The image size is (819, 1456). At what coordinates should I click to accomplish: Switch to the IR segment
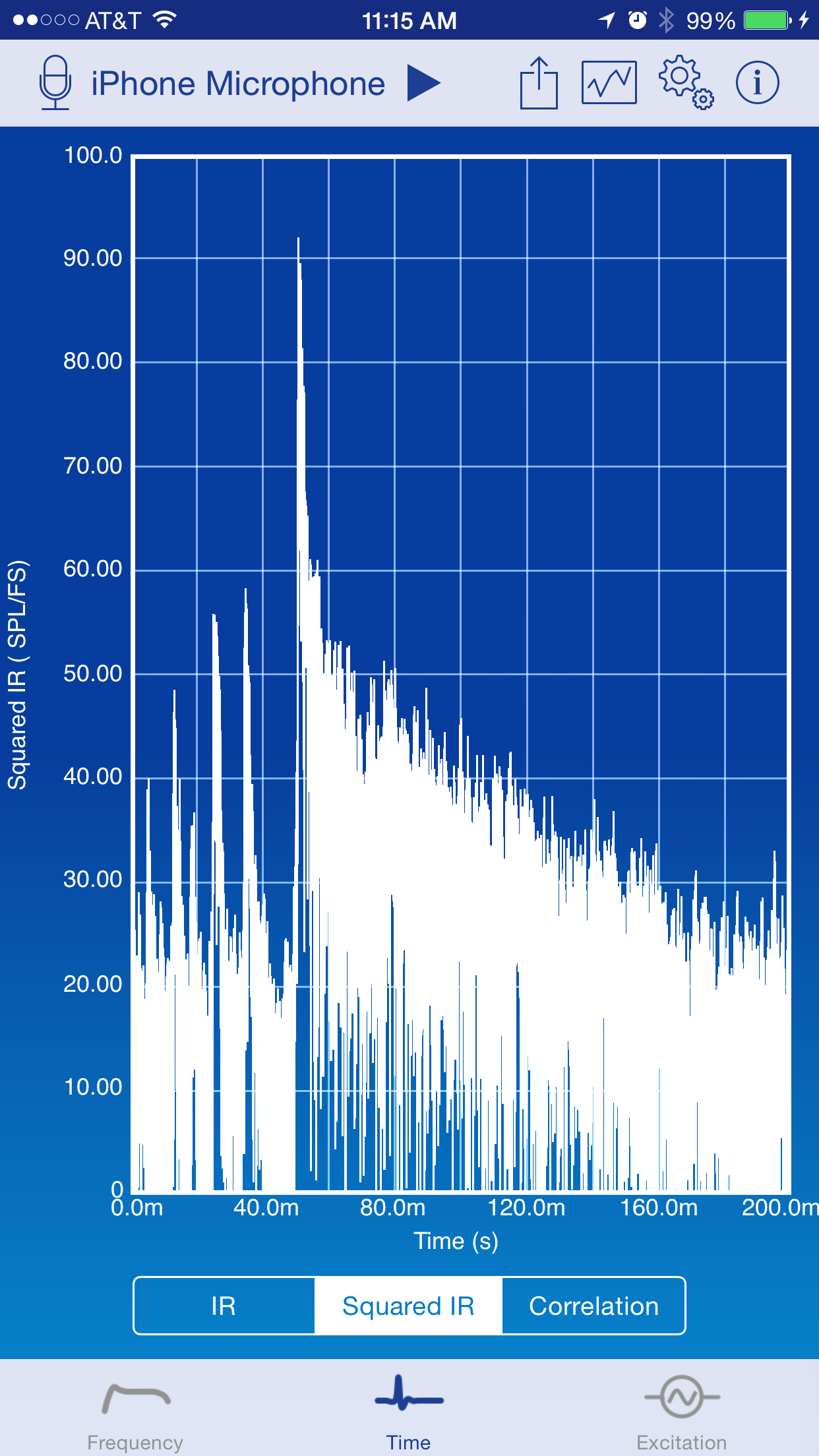(224, 1306)
